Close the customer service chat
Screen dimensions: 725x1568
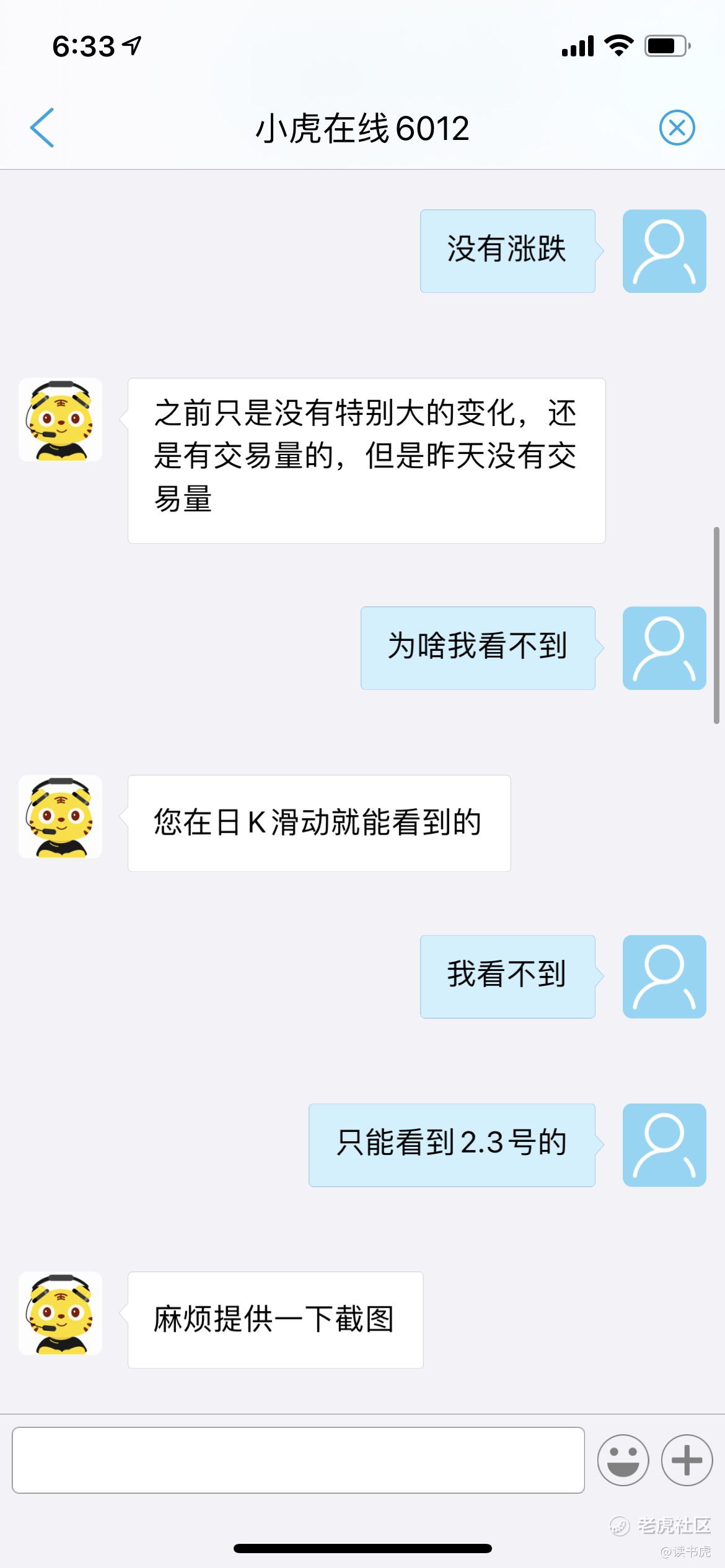(x=677, y=128)
